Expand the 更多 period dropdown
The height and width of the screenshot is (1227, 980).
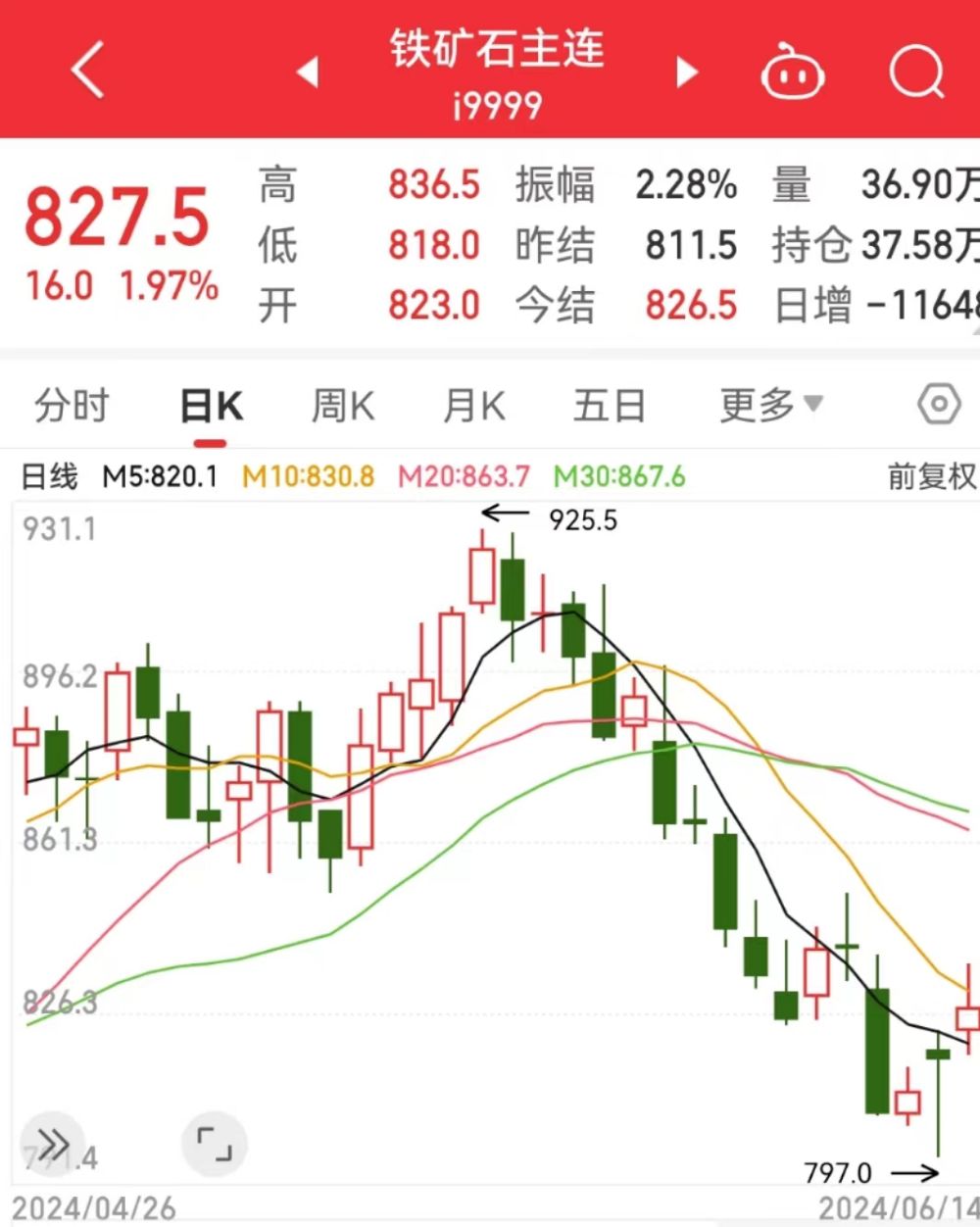[x=771, y=404]
